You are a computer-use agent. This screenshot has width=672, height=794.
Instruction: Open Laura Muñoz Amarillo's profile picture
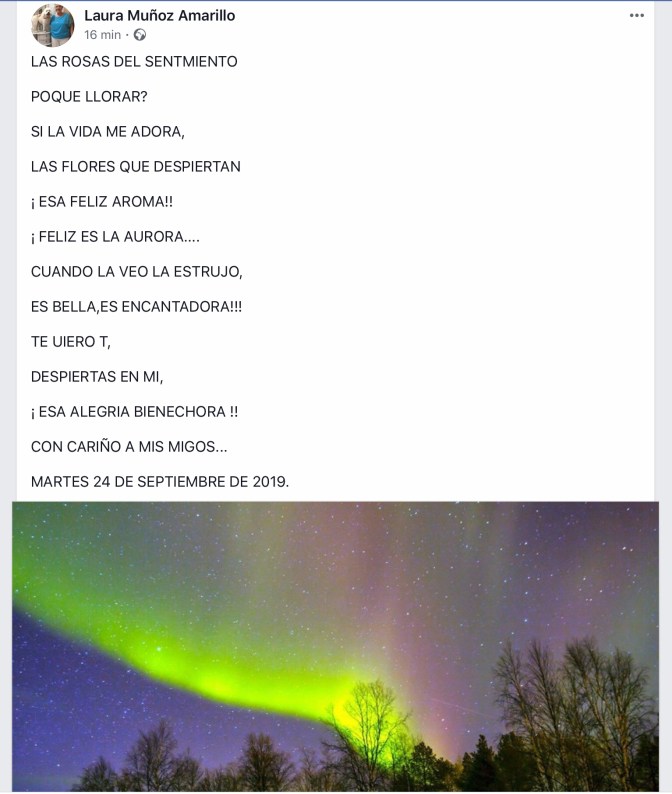[x=52, y=25]
